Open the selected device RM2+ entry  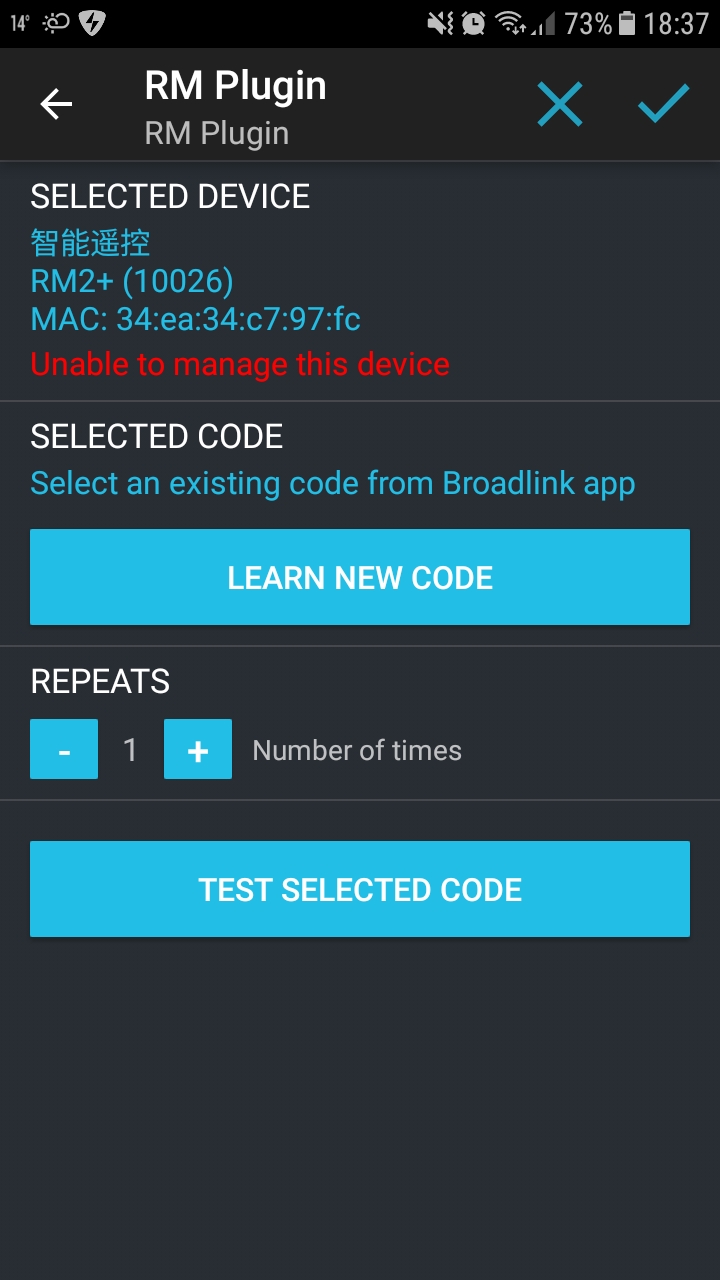coord(132,282)
